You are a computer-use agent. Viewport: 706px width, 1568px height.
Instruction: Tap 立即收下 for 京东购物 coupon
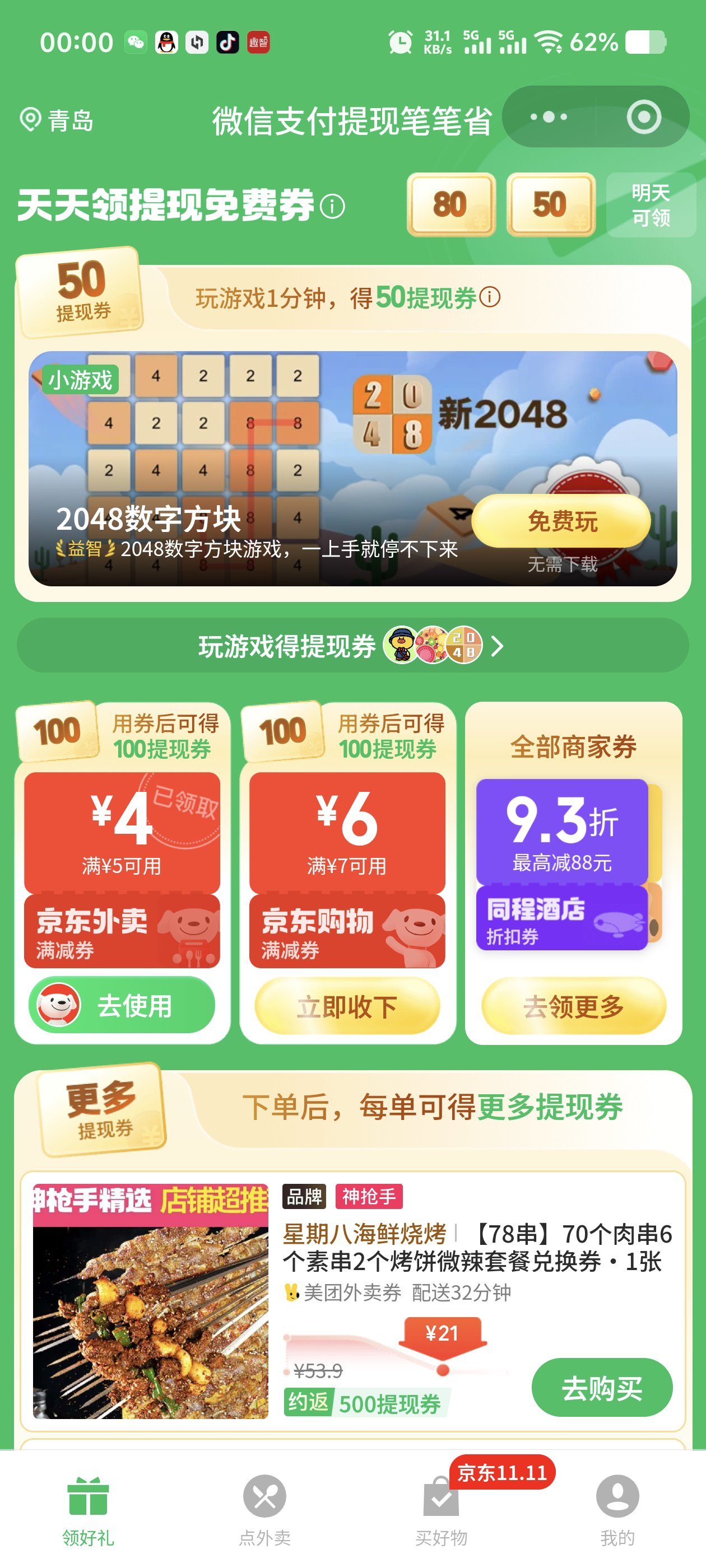[347, 1006]
